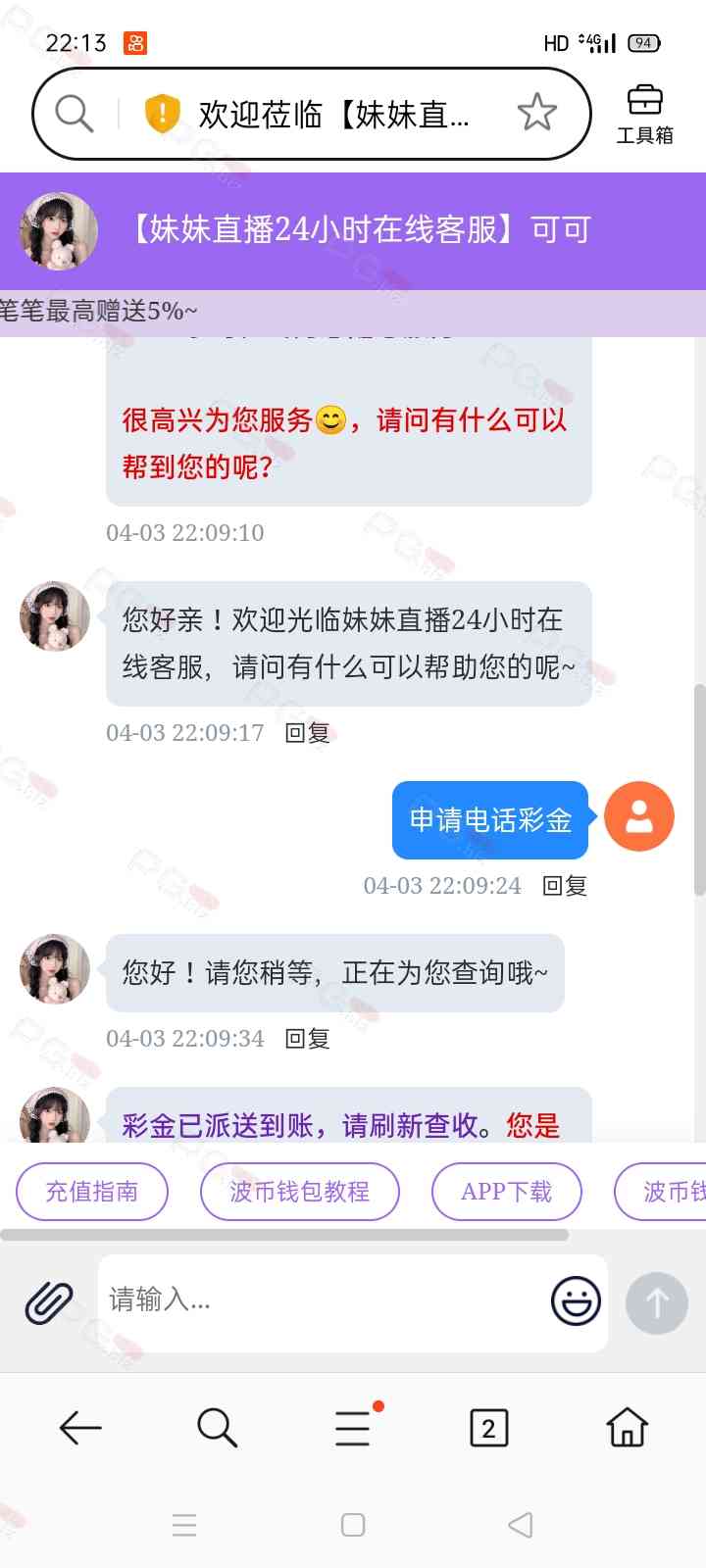Tap 回复 under the 22:09:17 message
Viewport: 706px width, 1568px height.
tap(307, 733)
